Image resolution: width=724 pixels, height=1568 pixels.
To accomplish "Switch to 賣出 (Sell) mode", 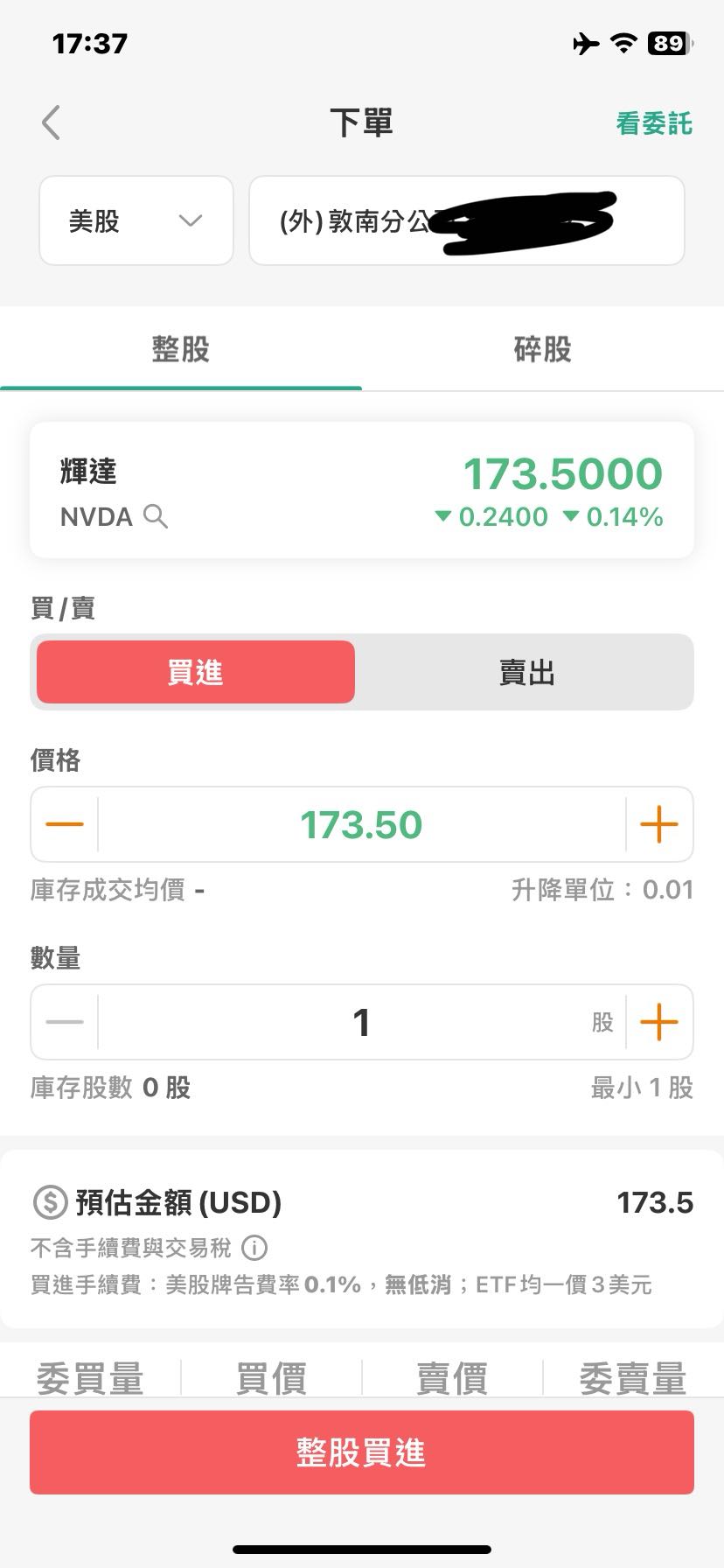I will click(x=528, y=672).
